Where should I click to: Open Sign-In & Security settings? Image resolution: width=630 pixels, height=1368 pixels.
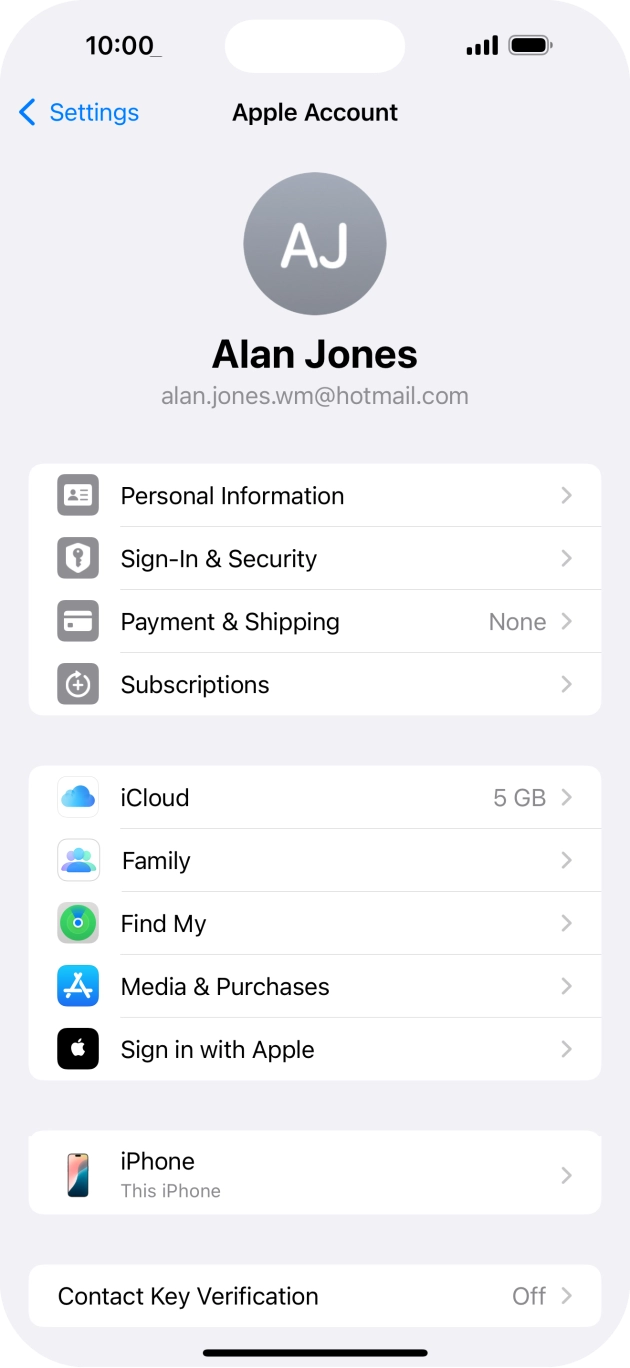pos(315,559)
